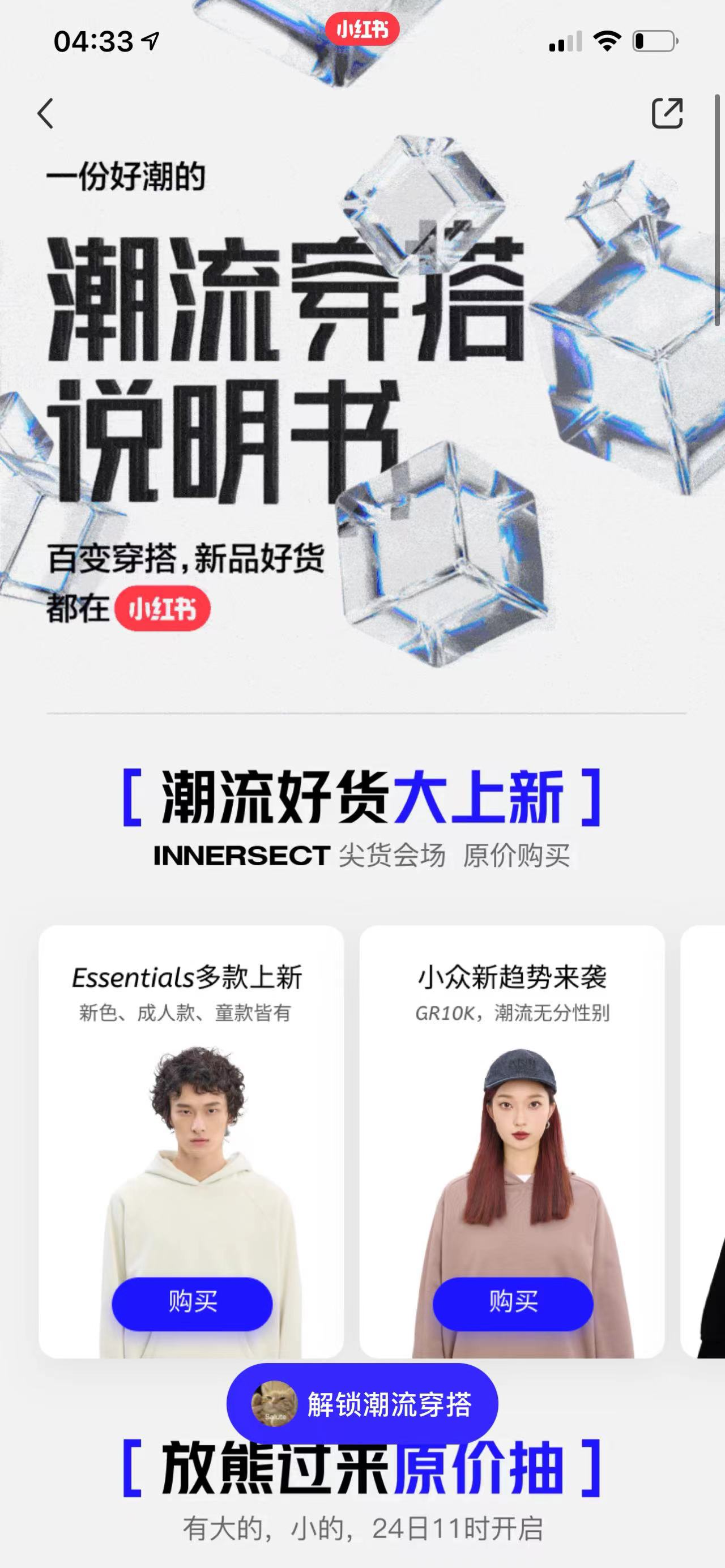This screenshot has width=725, height=1568.
Task: Return to app via 小红书 status pill
Action: tap(362, 29)
